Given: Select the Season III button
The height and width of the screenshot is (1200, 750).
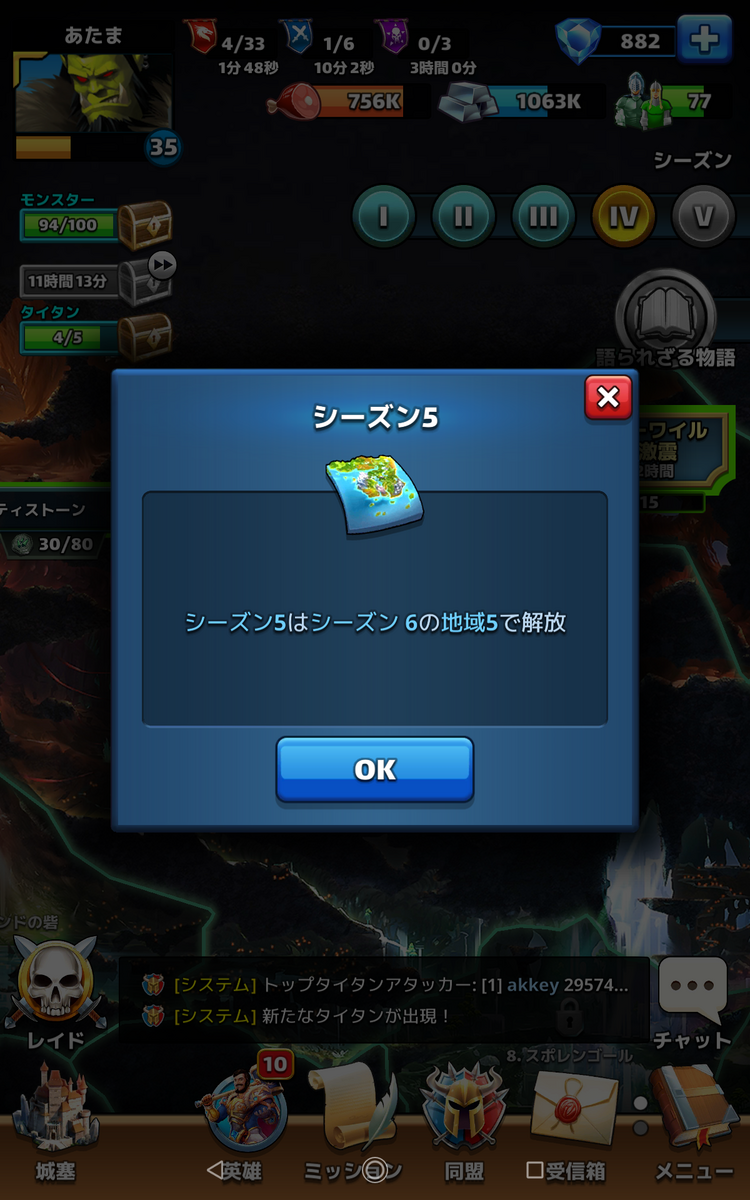Looking at the screenshot, I should [543, 216].
